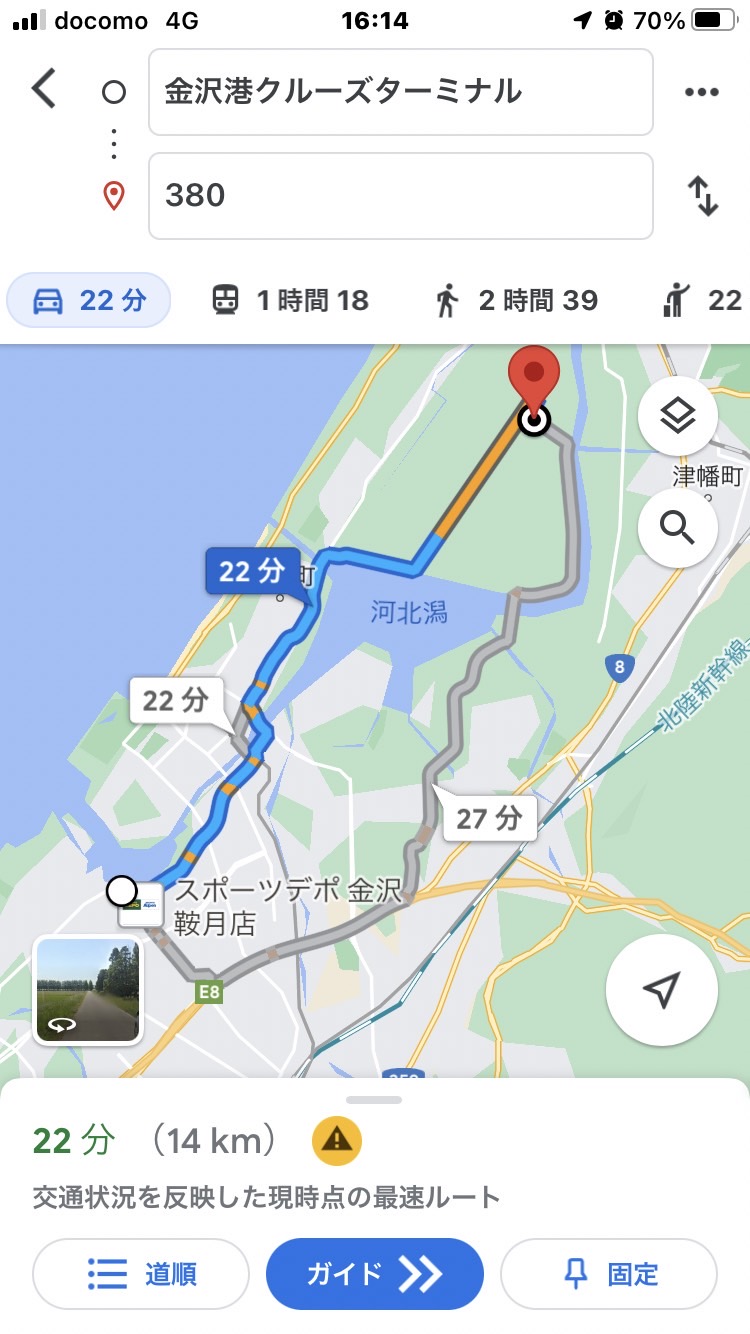Viewport: 750px width, 1334px height.
Task: Start navigation with ガイド
Action: (374, 1274)
